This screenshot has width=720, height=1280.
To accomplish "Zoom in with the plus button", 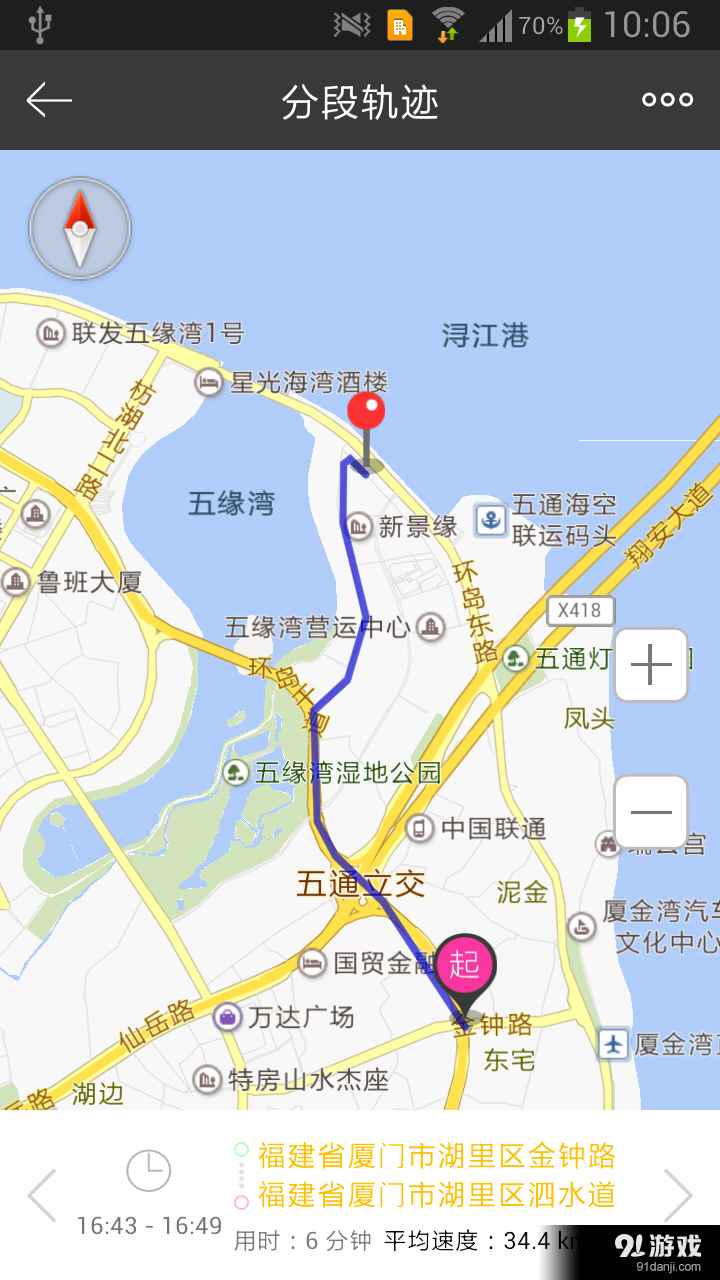I will tap(651, 665).
